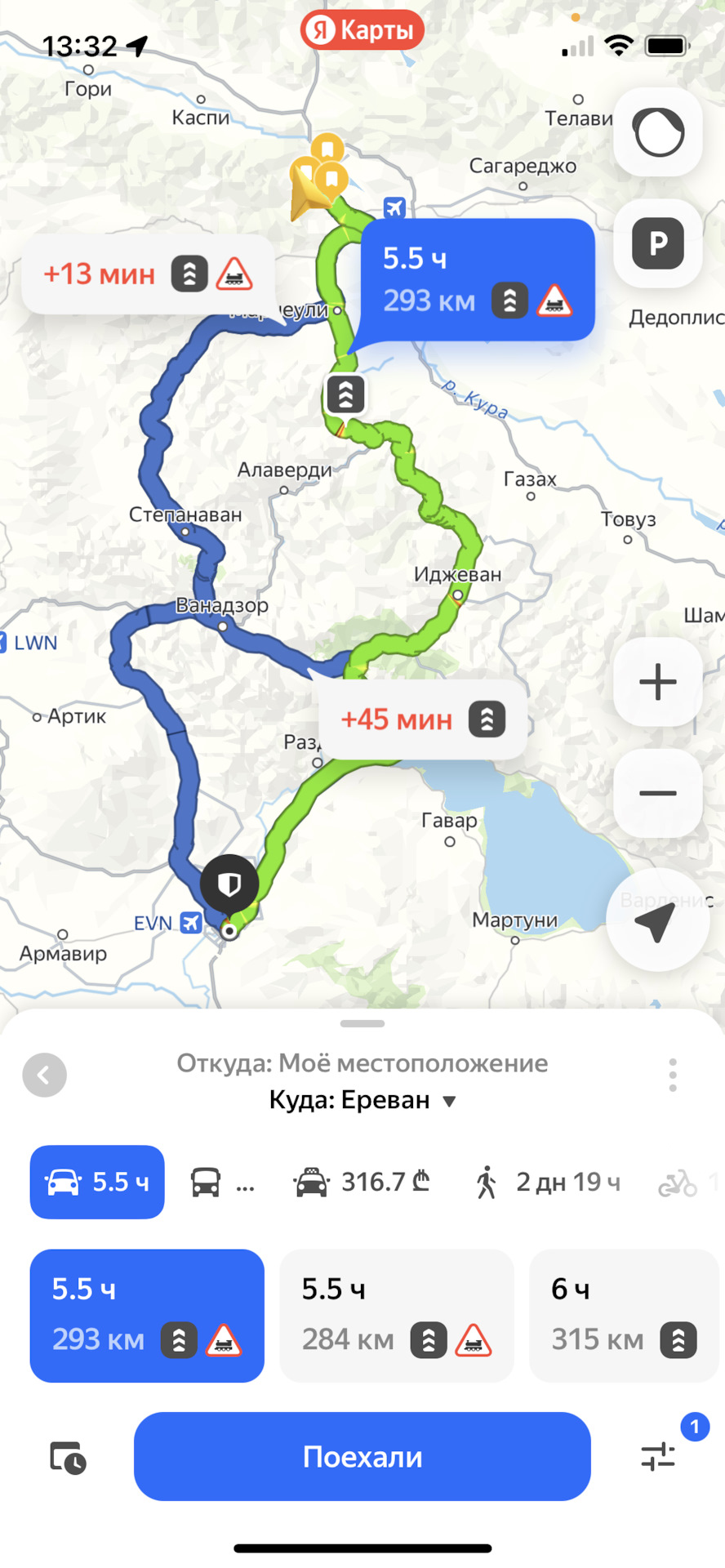This screenshot has height=1568, width=725.
Task: Center map on my location
Action: [656, 920]
